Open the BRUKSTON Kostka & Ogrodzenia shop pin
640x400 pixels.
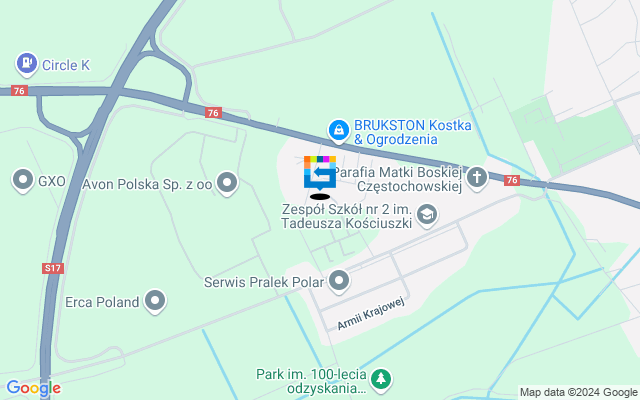[339, 130]
